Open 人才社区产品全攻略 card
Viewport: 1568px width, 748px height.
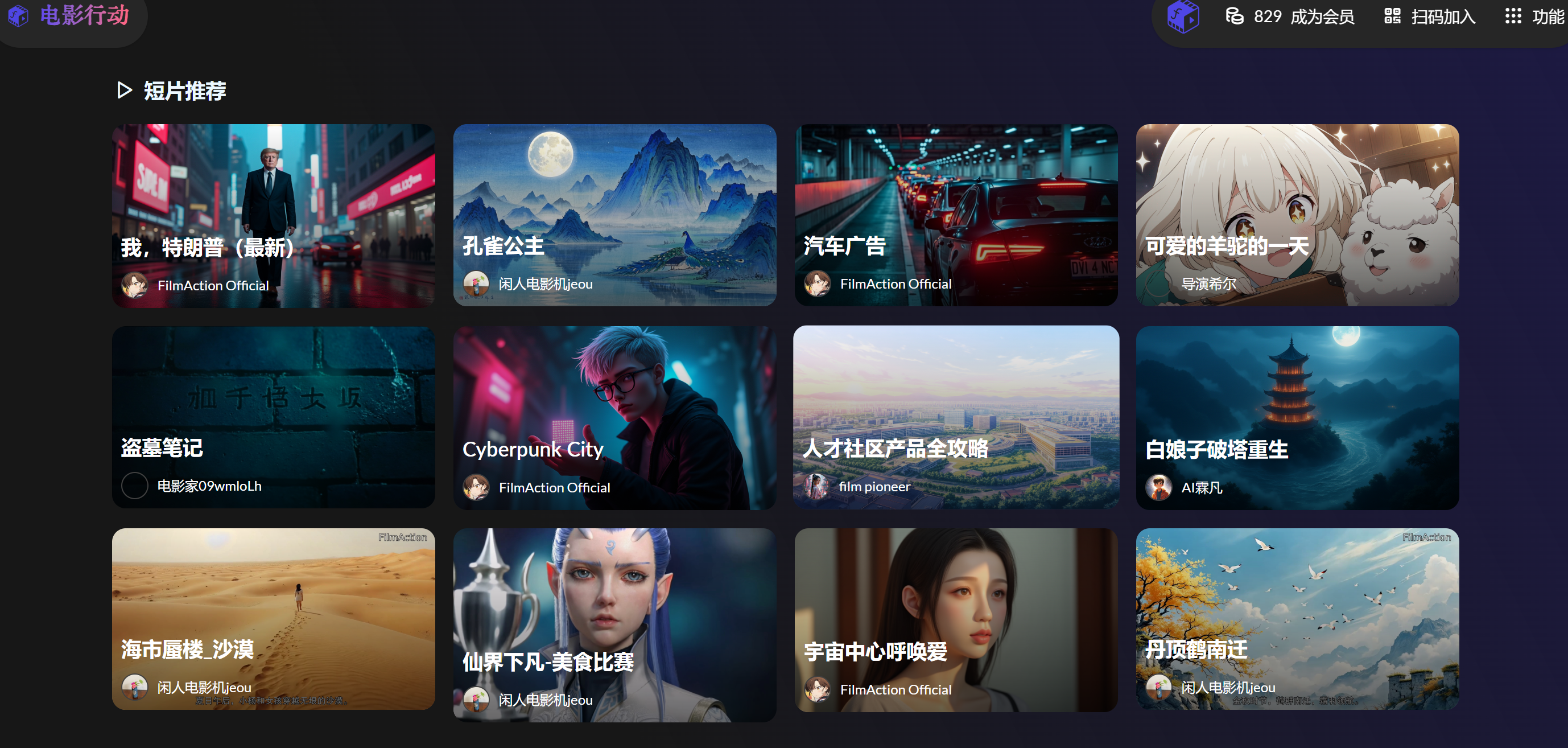pyautogui.click(x=956, y=417)
